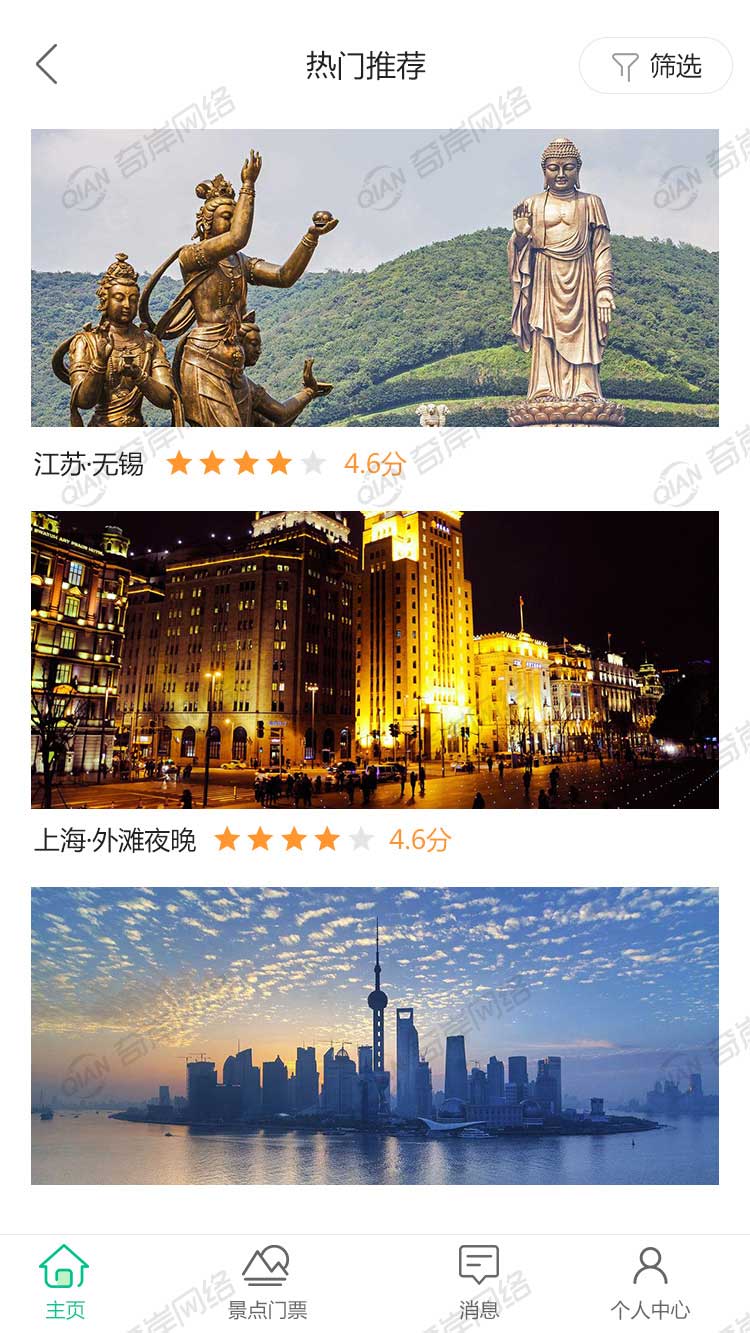This screenshot has width=750, height=1333.
Task: Switch to the 主页 tab
Action: (x=65, y=1281)
